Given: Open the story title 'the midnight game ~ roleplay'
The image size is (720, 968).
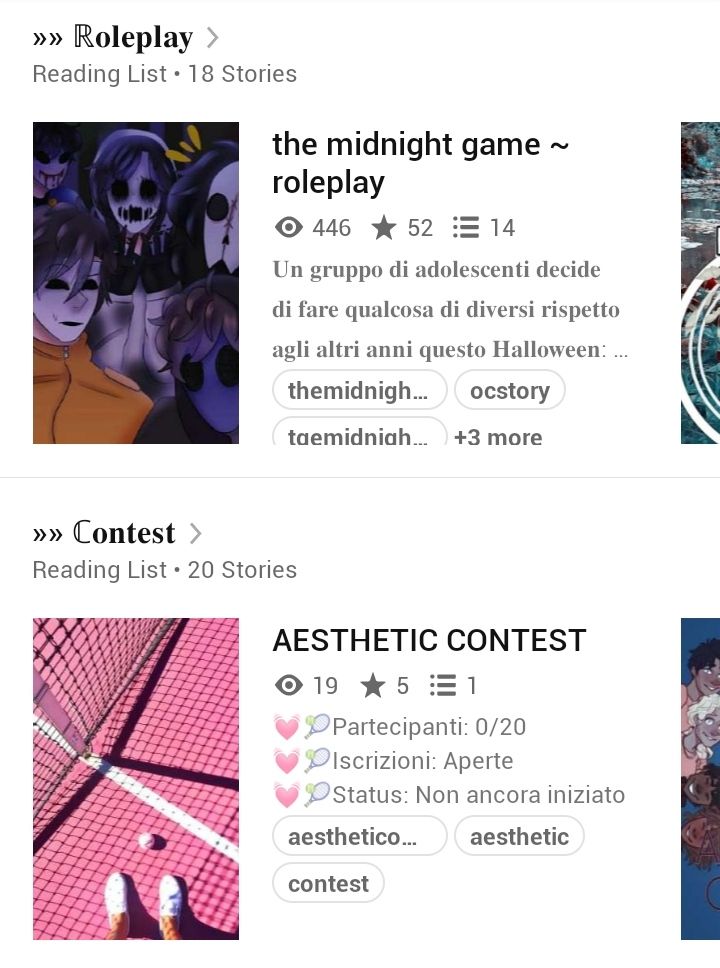Looking at the screenshot, I should point(421,163).
